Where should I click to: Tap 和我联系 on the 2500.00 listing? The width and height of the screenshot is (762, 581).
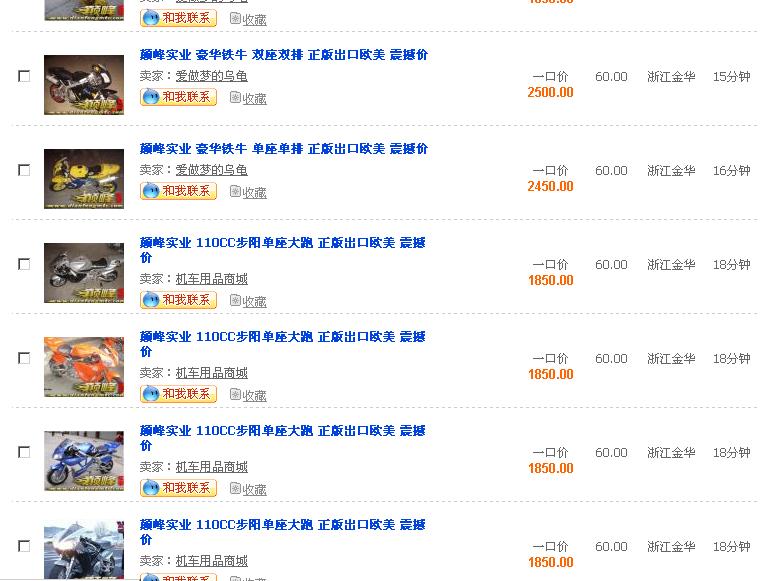pyautogui.click(x=179, y=97)
